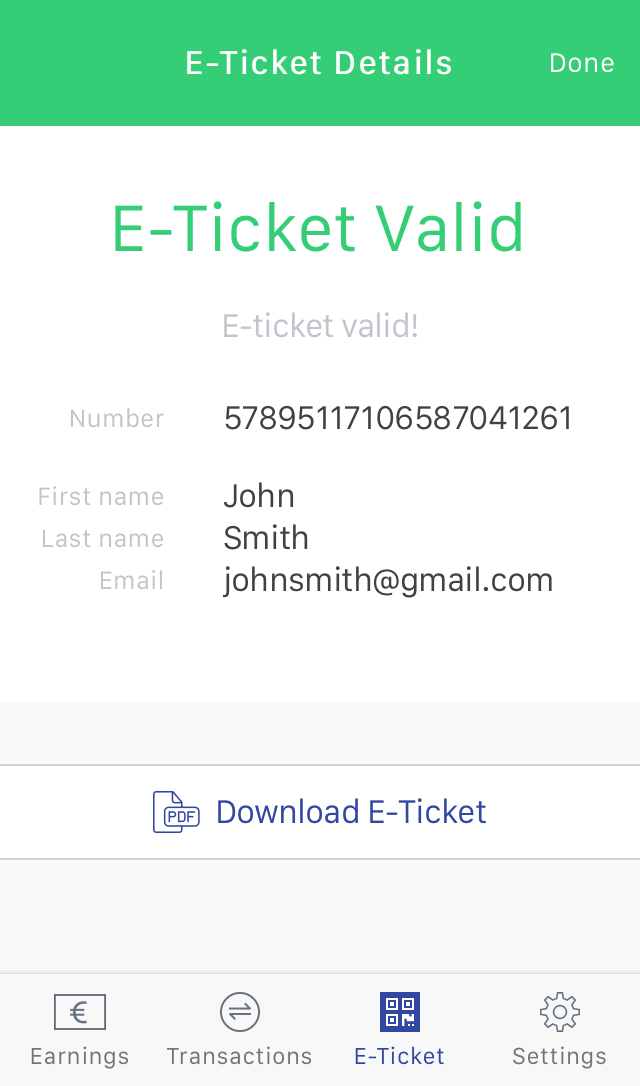640x1086 pixels.
Task: Select the E-Ticket tab
Action: [x=400, y=1030]
